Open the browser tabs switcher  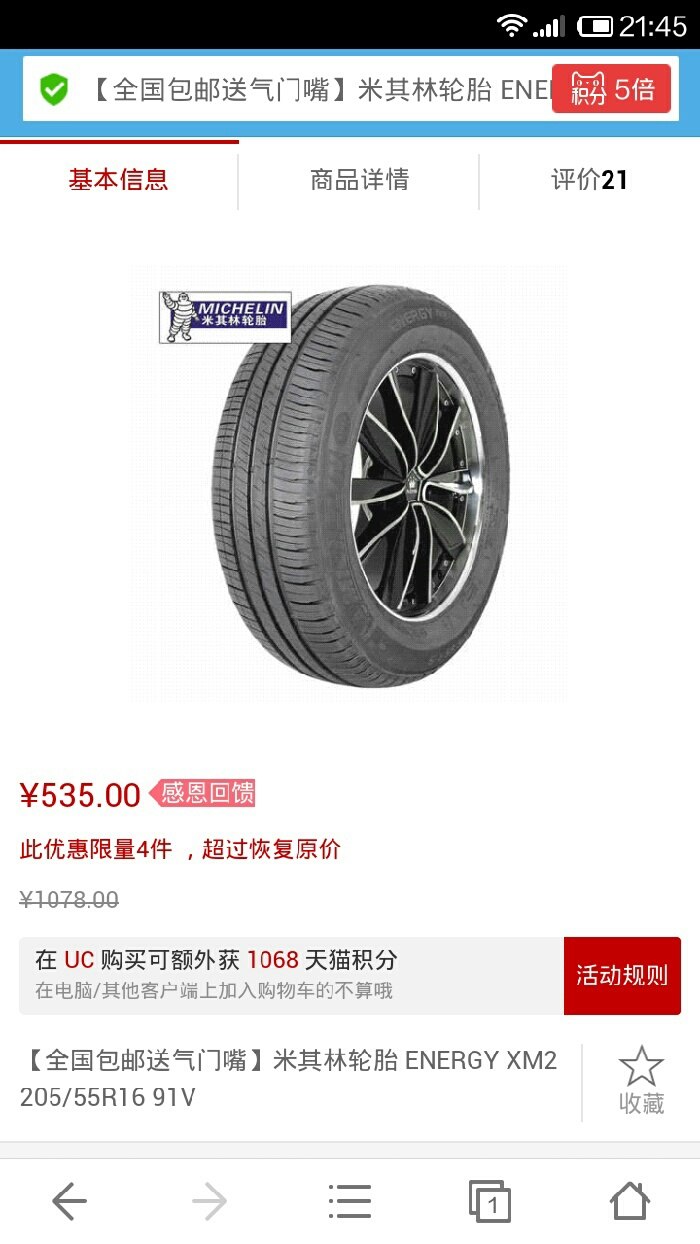(489, 1201)
